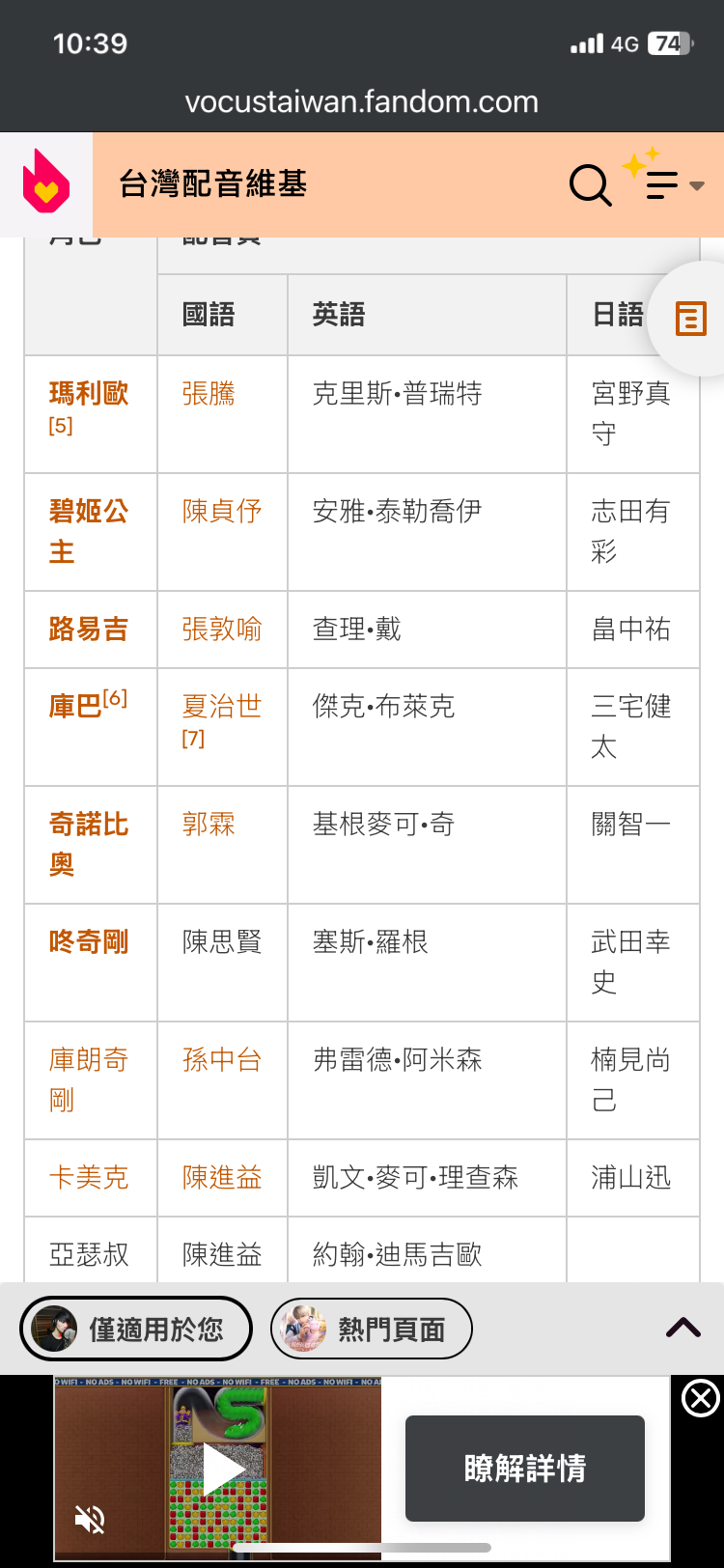
Task: Open 陳貞伃's voice actor page
Action: pyautogui.click(x=222, y=512)
